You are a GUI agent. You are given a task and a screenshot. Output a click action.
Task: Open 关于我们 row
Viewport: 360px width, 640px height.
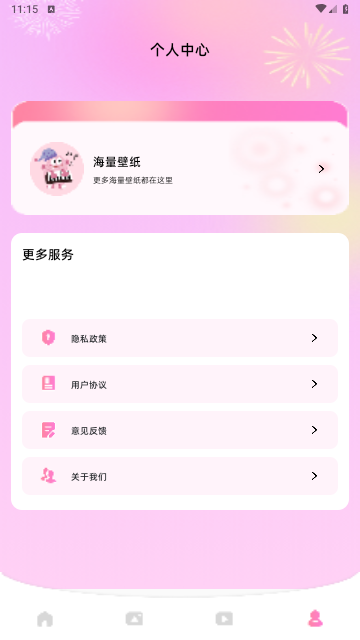point(180,476)
